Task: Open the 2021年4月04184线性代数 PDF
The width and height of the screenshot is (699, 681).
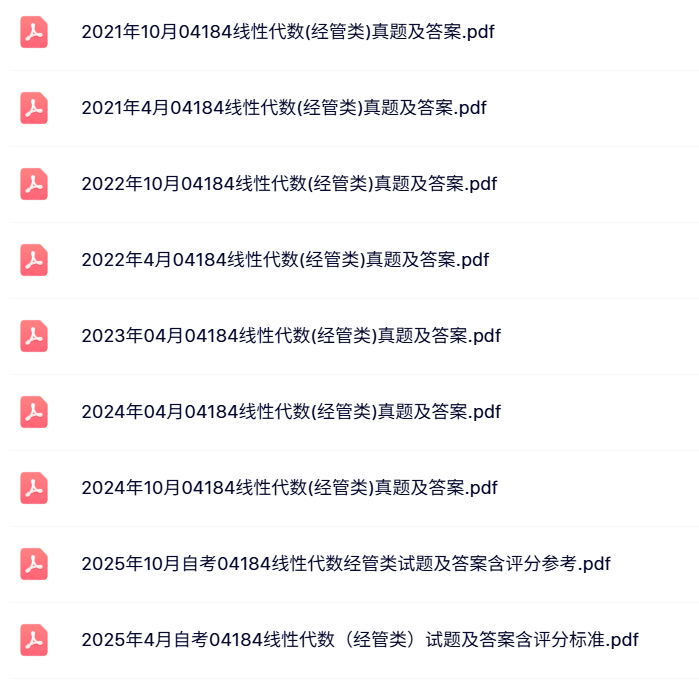Action: point(283,108)
